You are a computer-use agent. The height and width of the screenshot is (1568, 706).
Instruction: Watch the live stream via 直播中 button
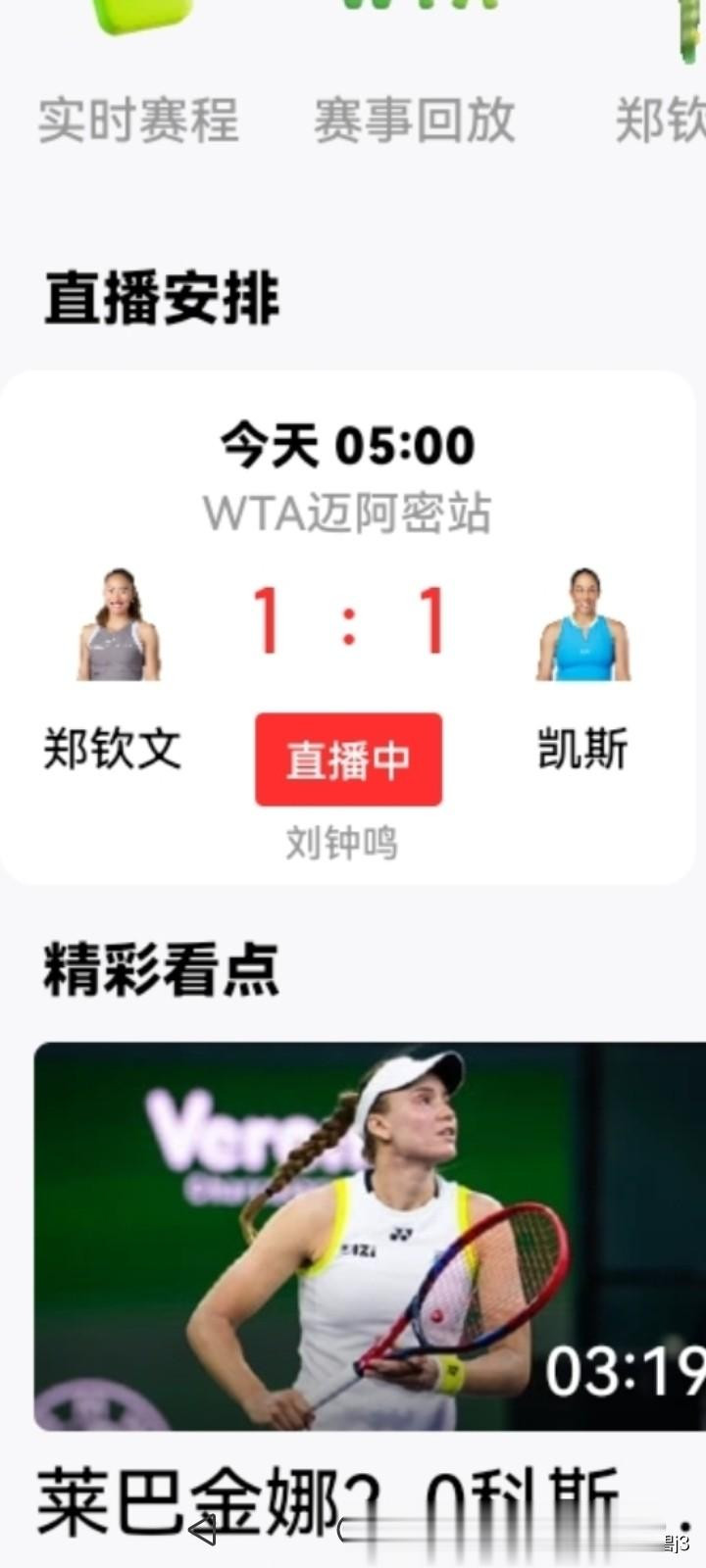(x=348, y=759)
